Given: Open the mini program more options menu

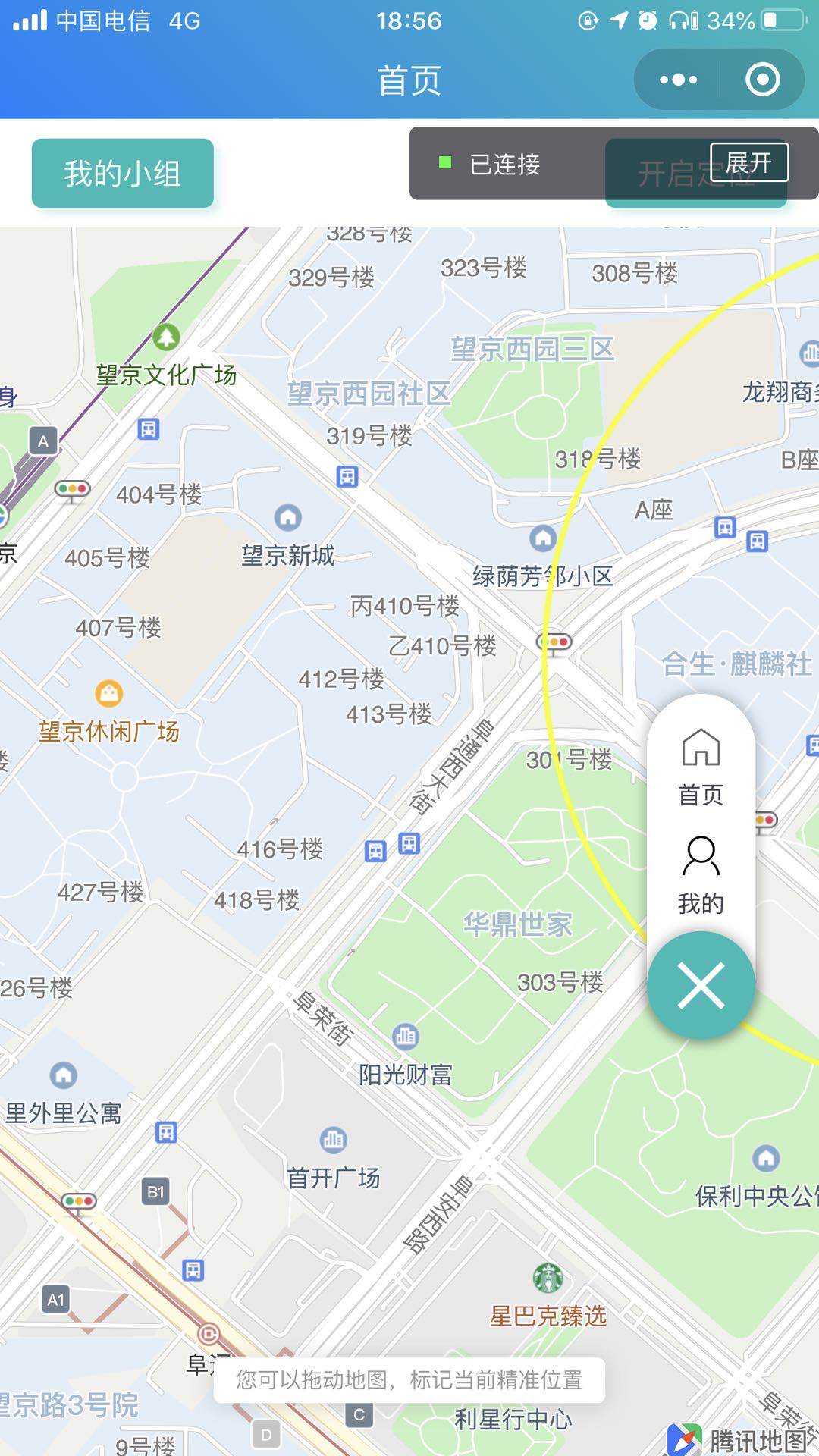Looking at the screenshot, I should [678, 80].
